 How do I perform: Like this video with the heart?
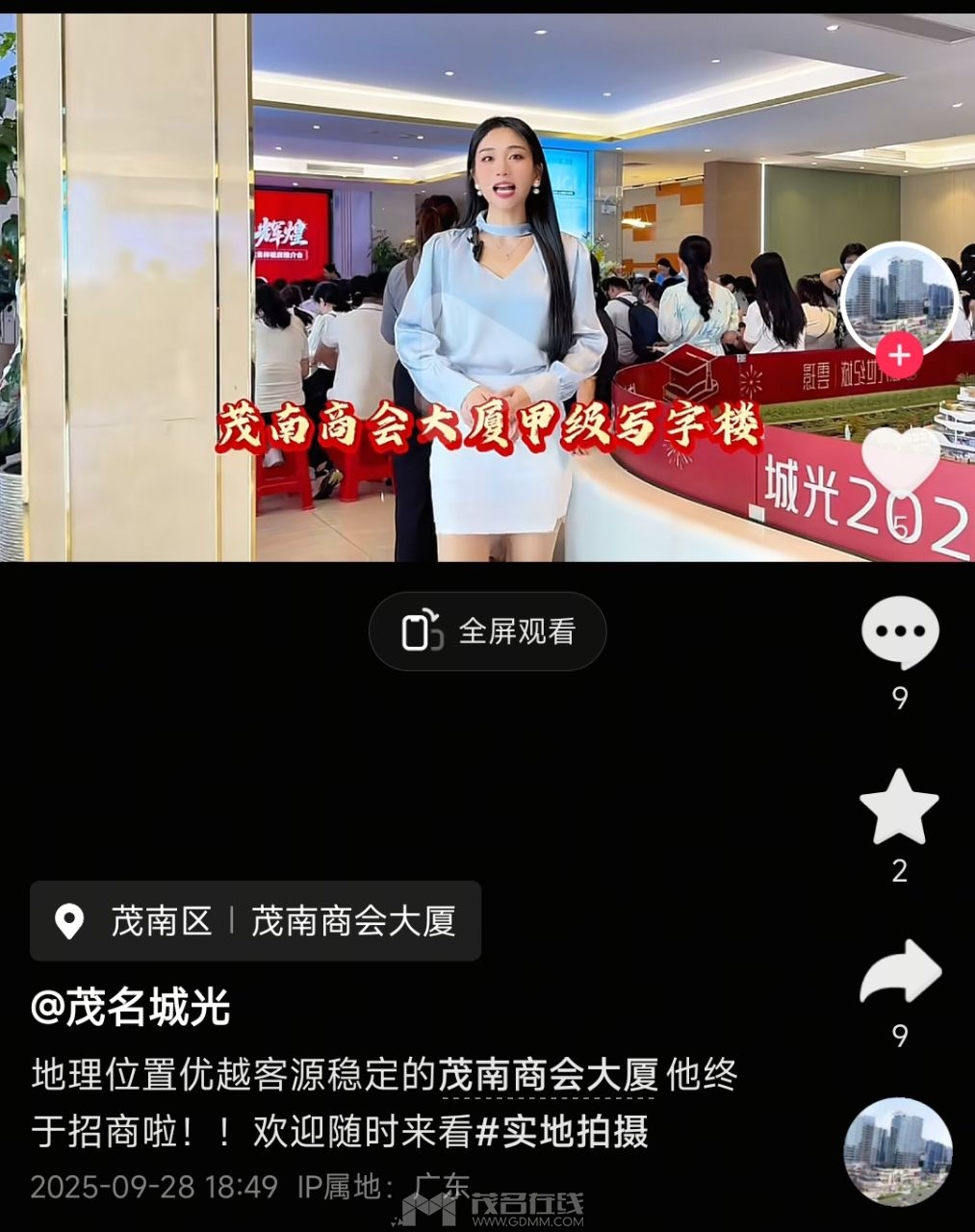pos(900,465)
